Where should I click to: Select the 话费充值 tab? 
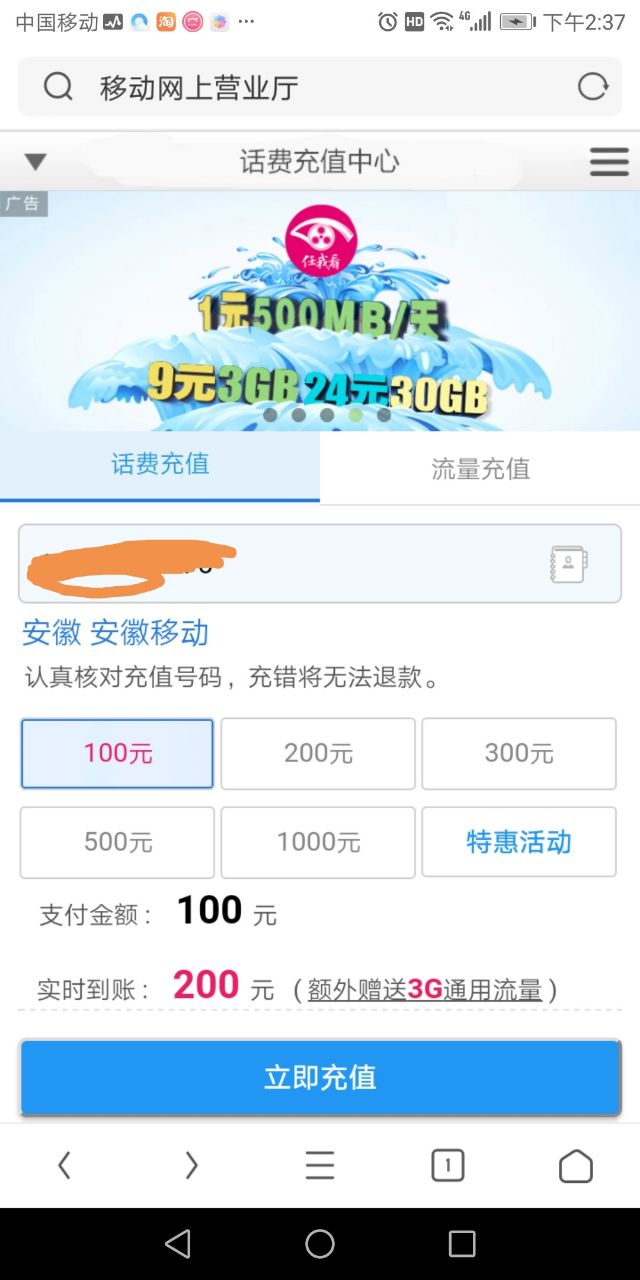[160, 464]
